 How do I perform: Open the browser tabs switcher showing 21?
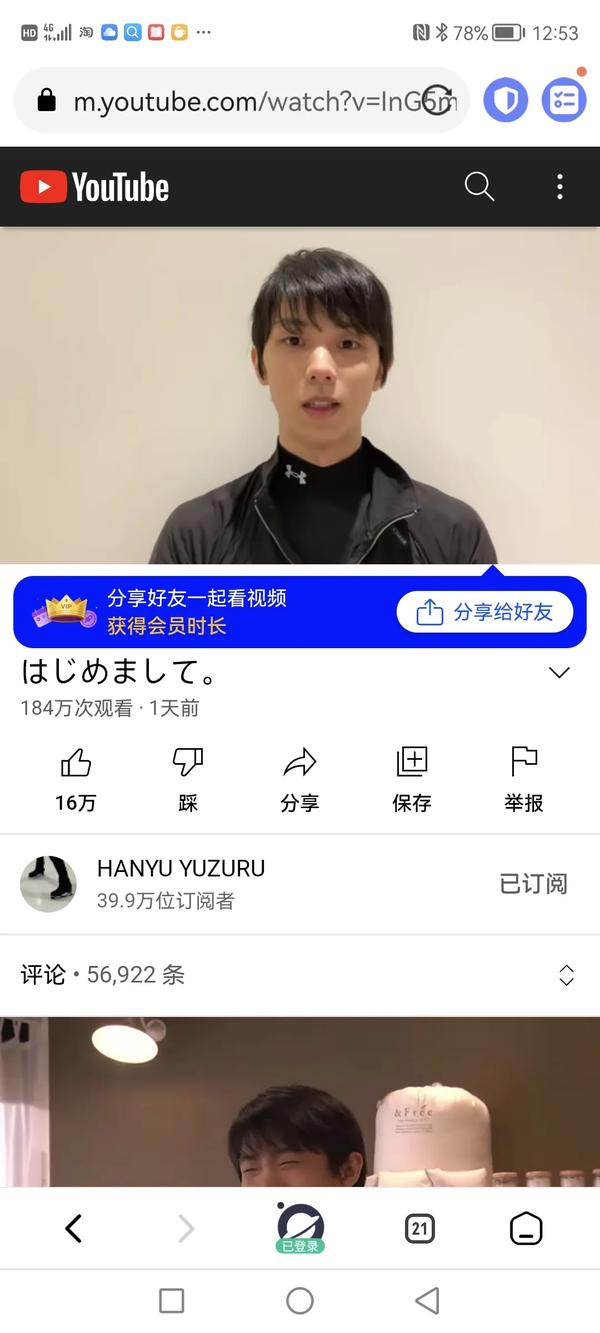[x=420, y=1229]
